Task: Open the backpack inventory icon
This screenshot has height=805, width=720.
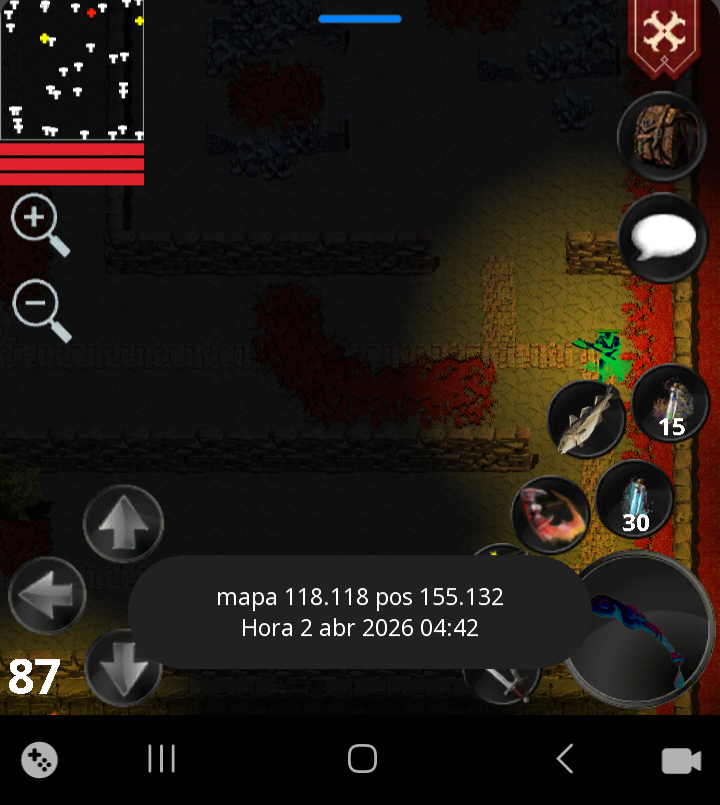Action: click(662, 136)
